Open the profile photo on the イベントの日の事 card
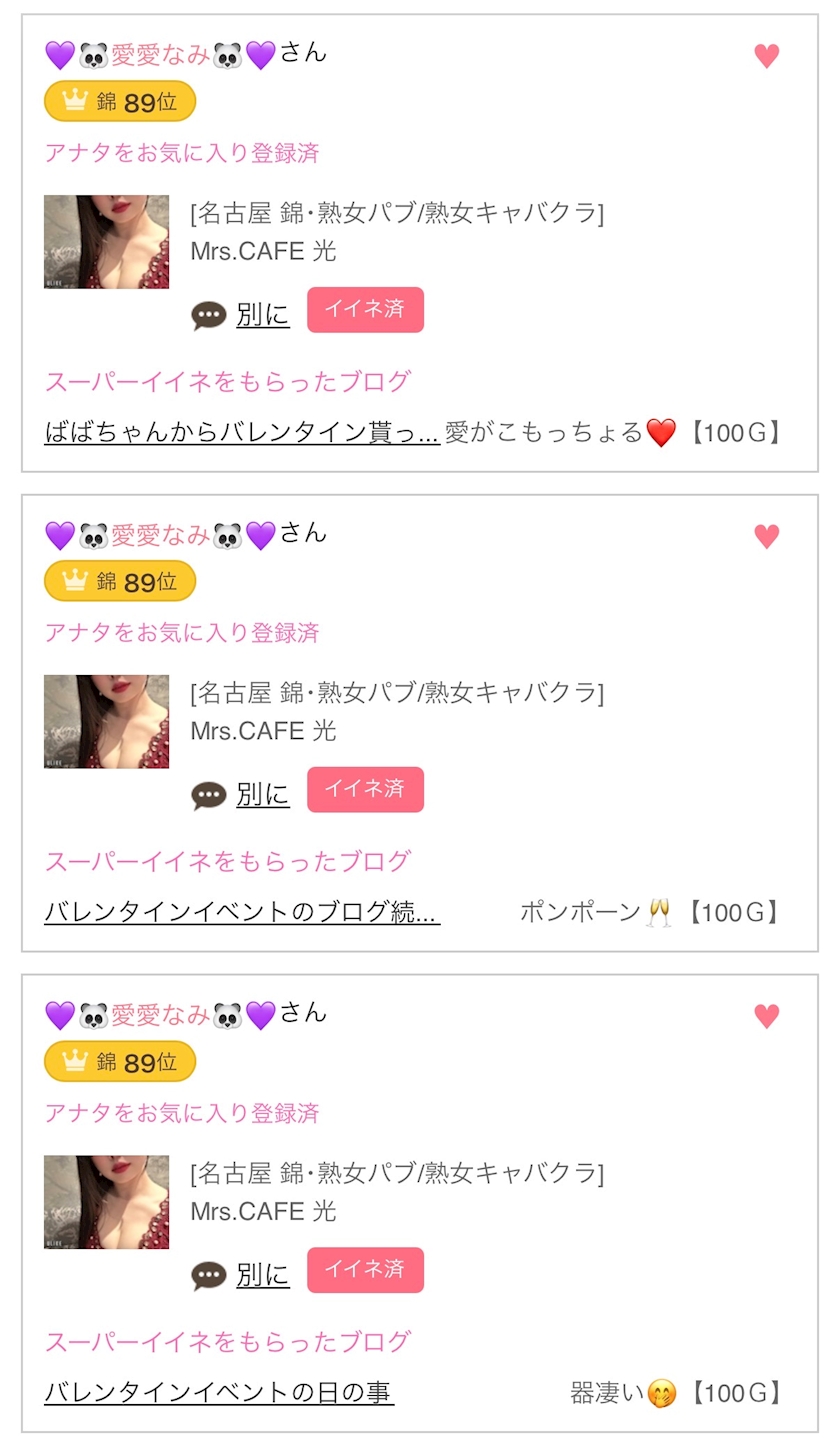The height and width of the screenshot is (1454, 840). pos(107,1202)
